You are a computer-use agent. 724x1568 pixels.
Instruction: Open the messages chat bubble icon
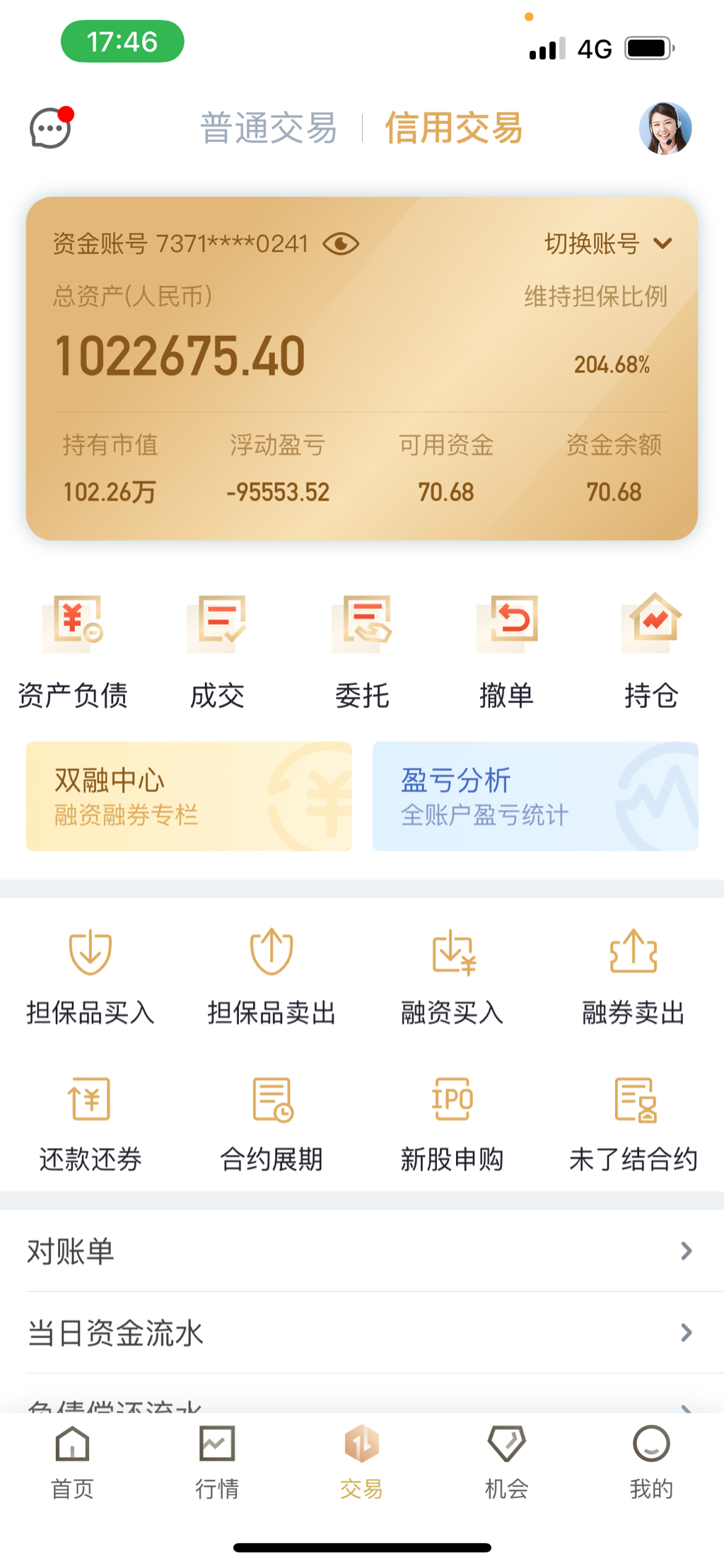pyautogui.click(x=50, y=128)
